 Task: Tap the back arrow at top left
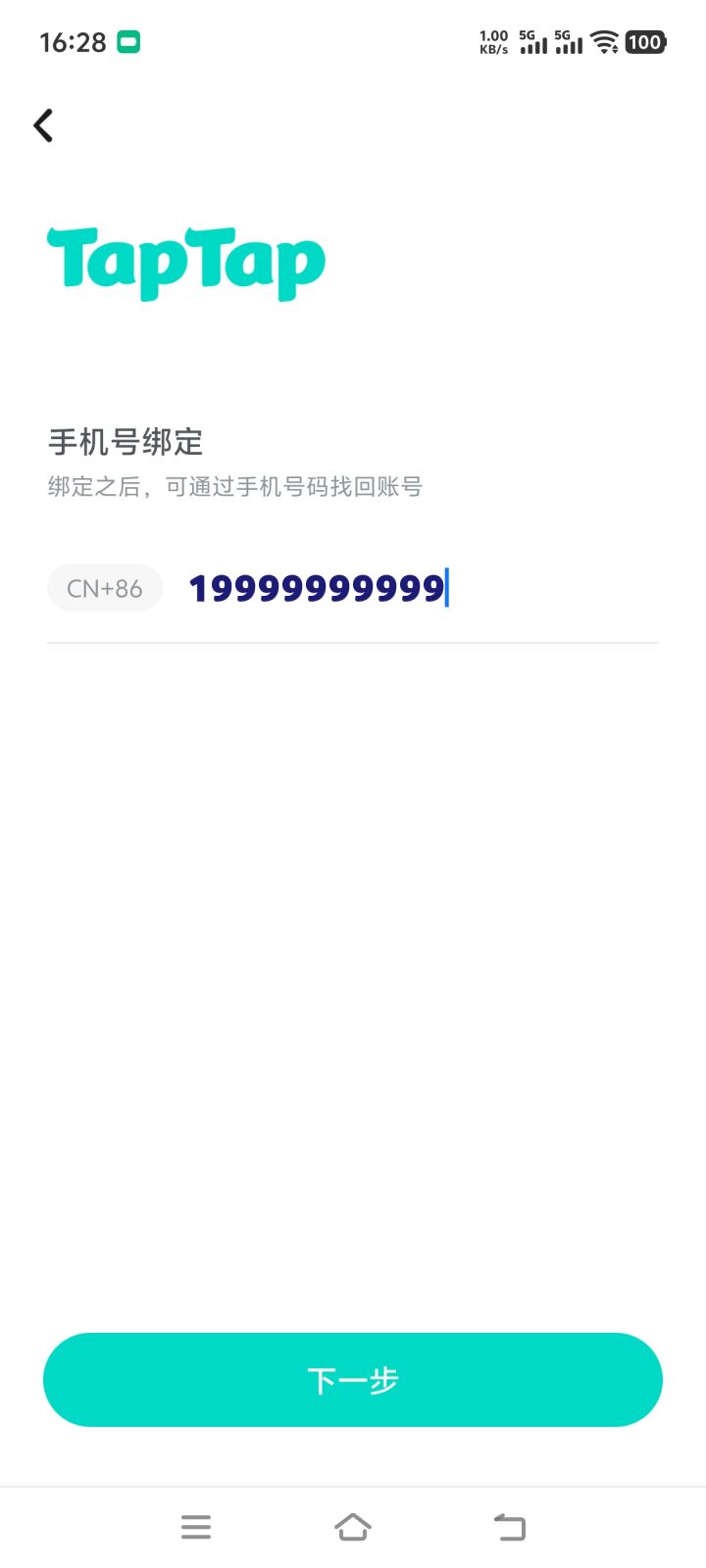[x=43, y=125]
